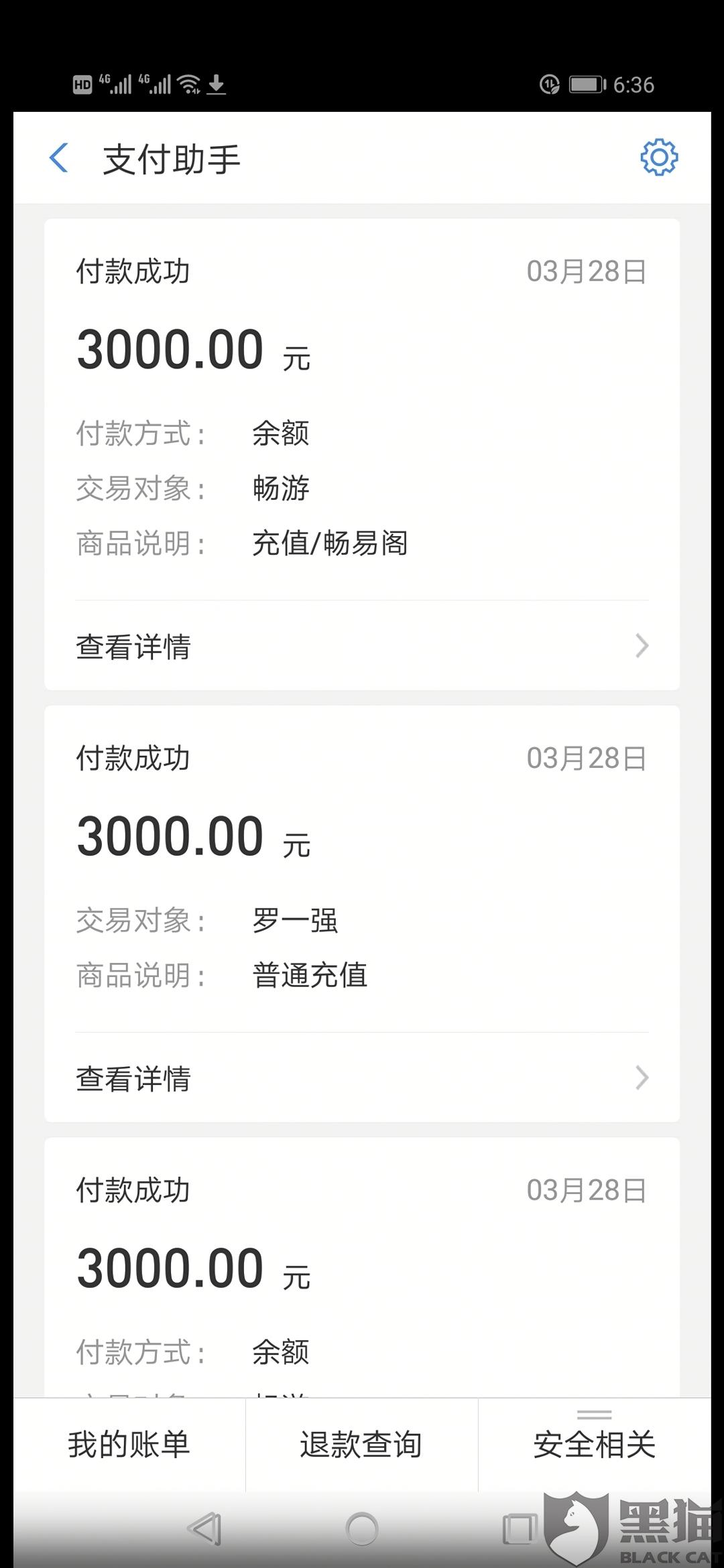
Task: Open the settings gear icon
Action: click(659, 158)
